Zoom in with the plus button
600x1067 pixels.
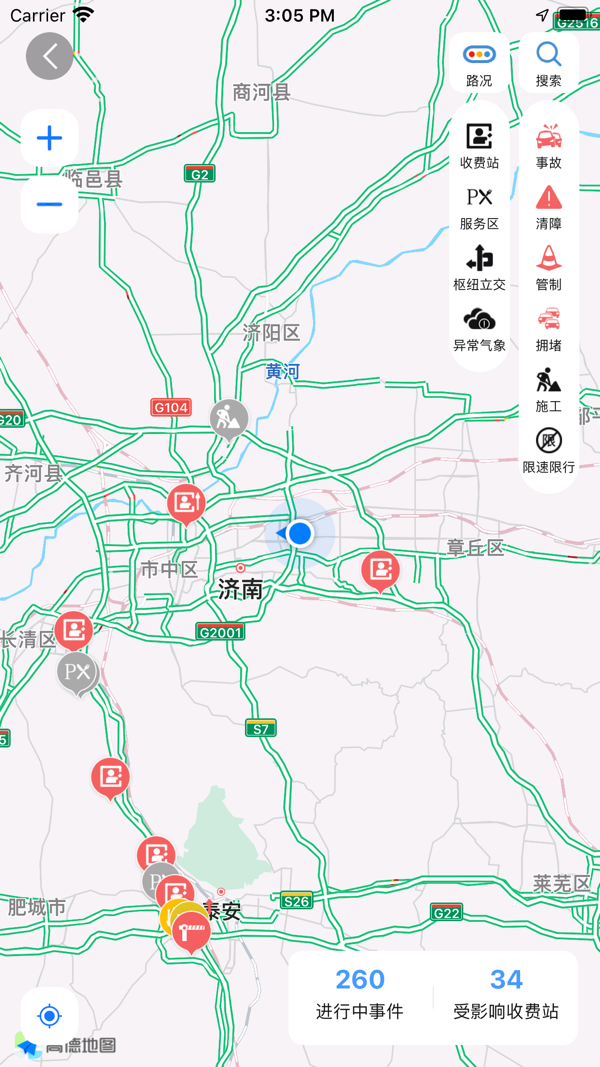[x=49, y=139]
